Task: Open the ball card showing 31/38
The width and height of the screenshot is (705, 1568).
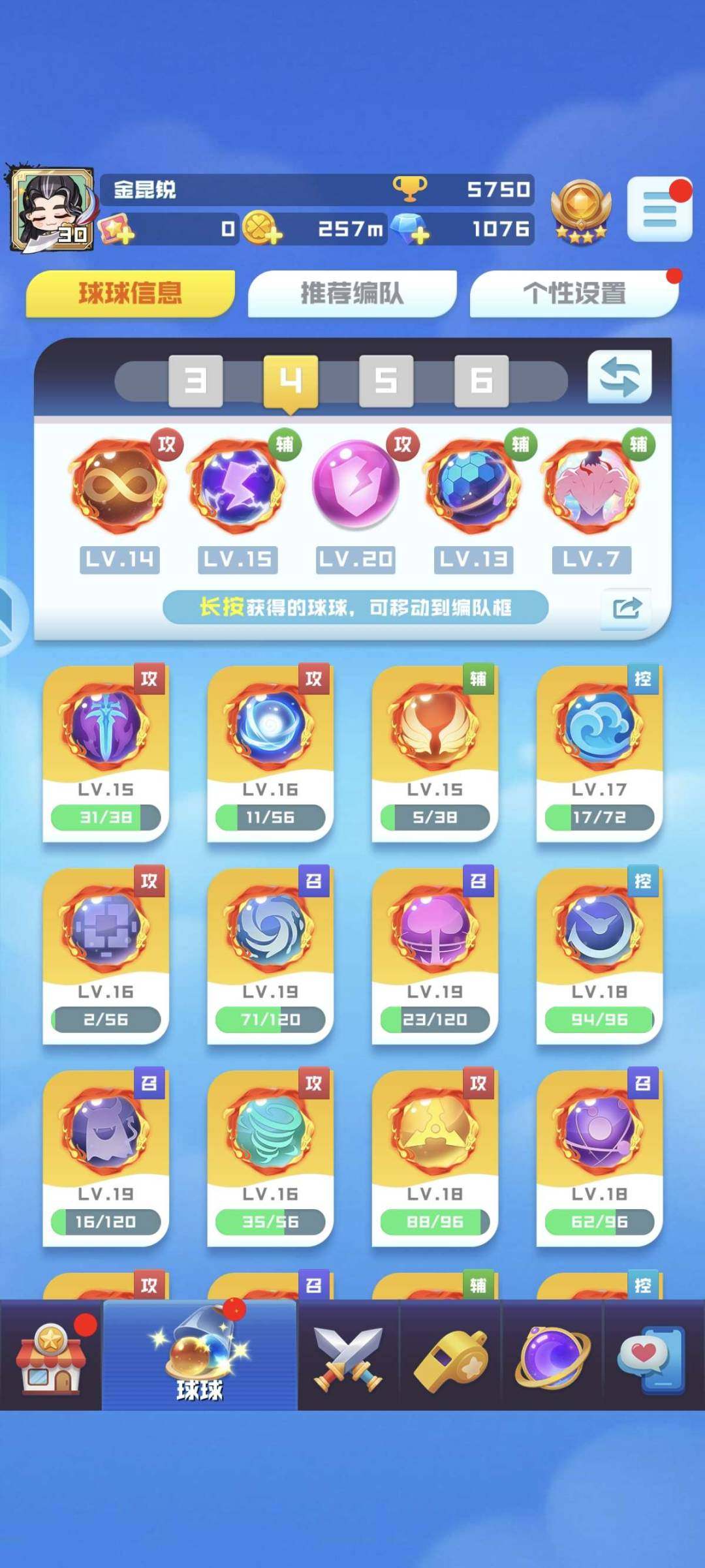Action: click(106, 754)
